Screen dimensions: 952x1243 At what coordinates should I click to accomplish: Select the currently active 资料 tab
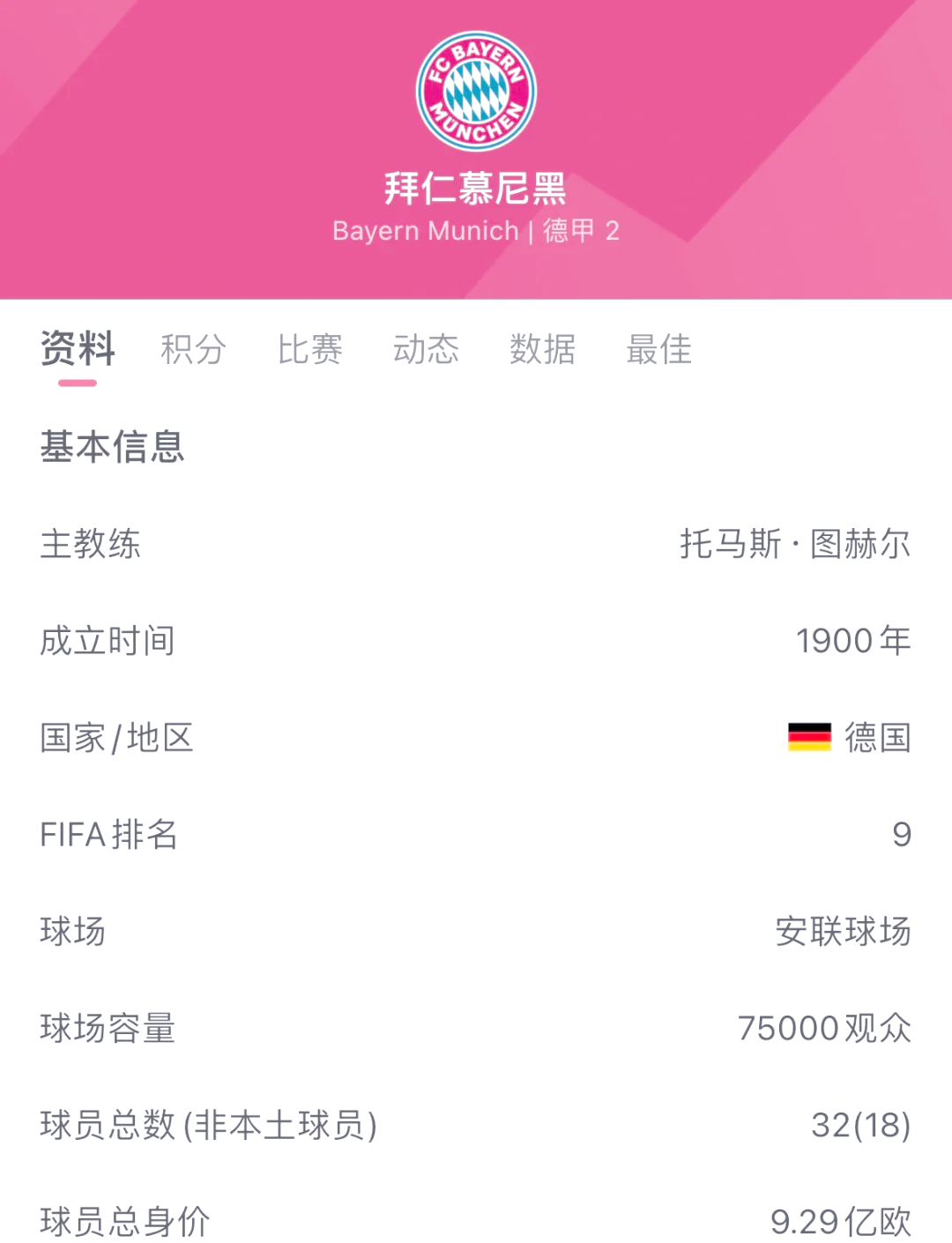coord(78,350)
